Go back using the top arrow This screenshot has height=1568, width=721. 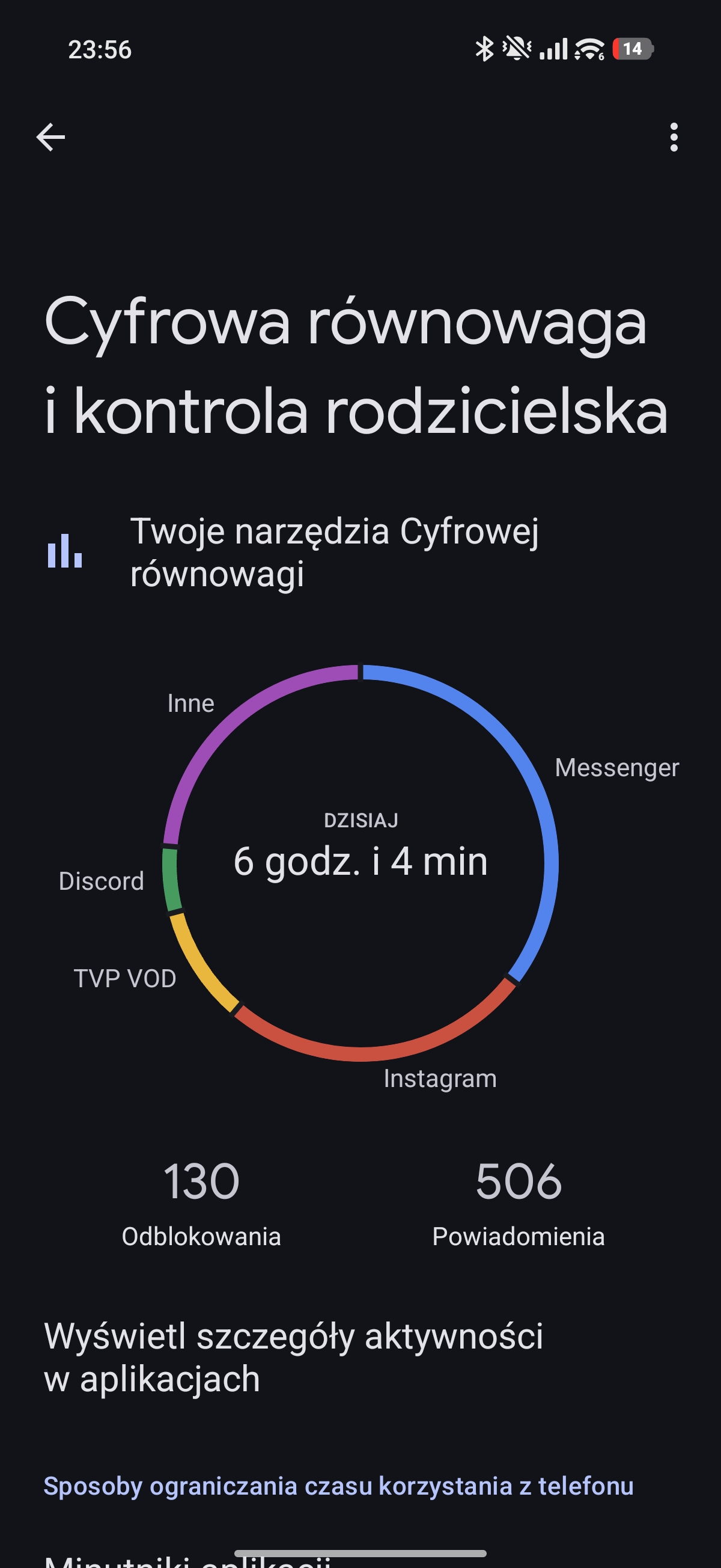[x=50, y=136]
